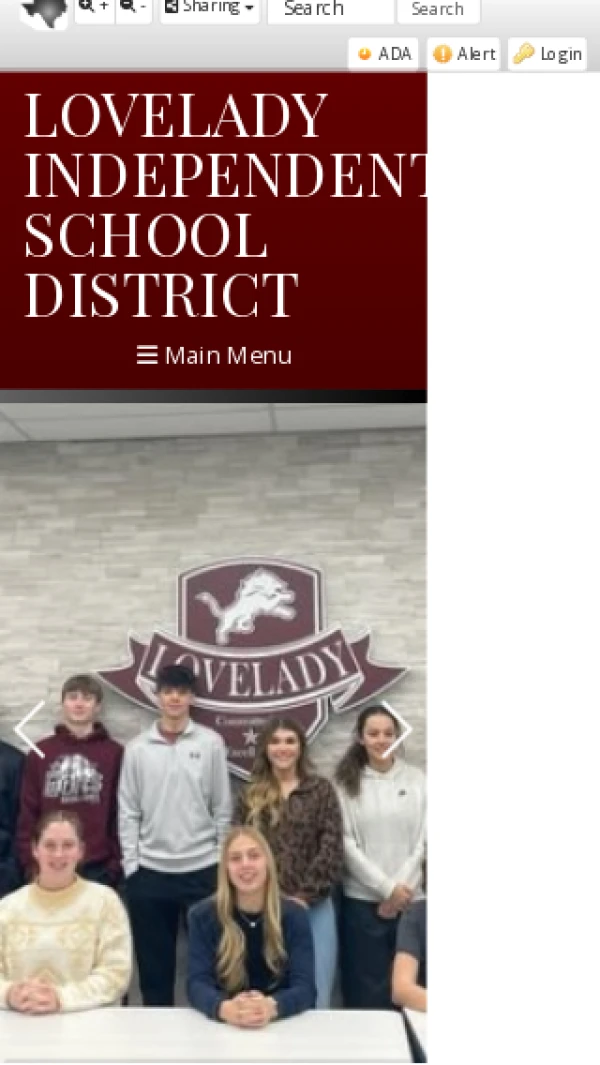
Task: Show the next slideshow photo
Action: (397, 729)
